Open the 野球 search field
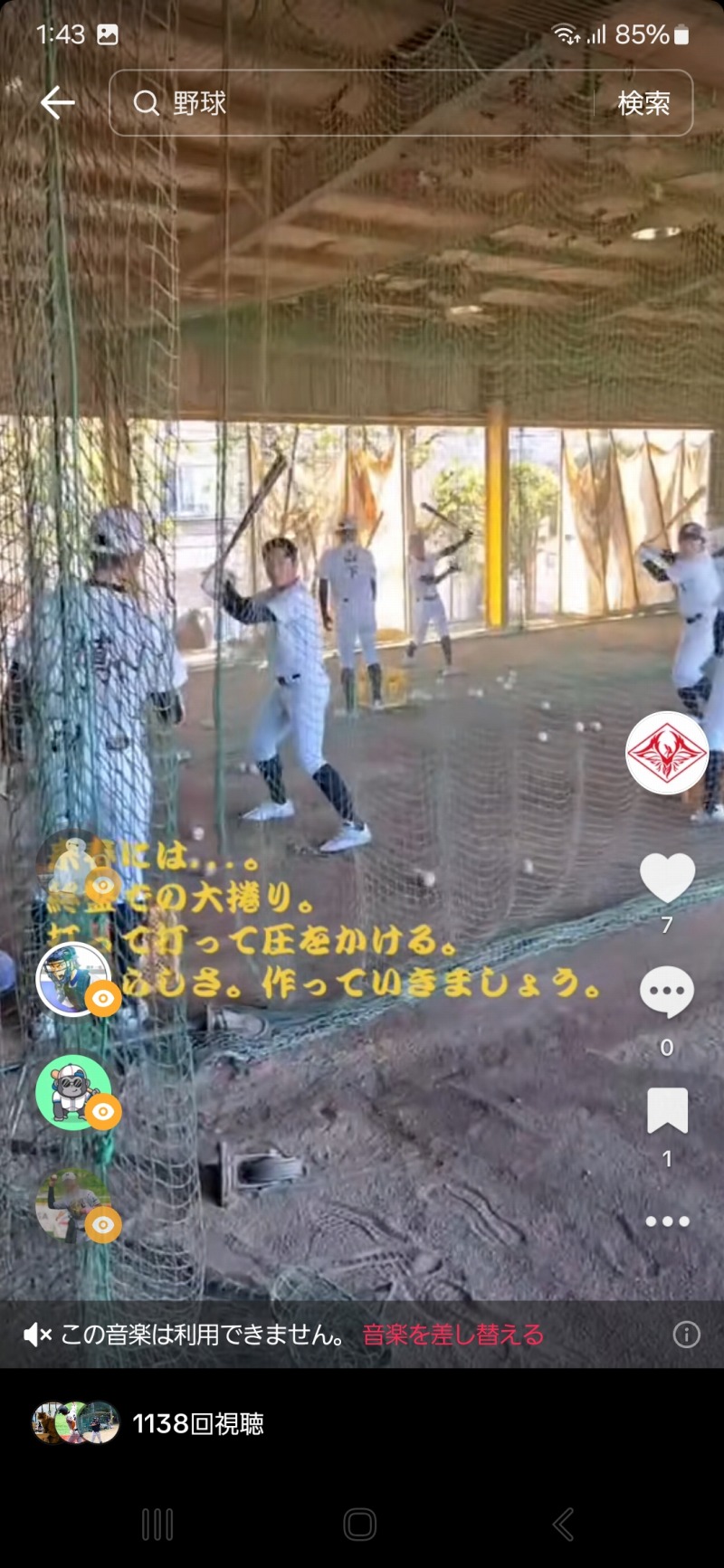Screen dimensions: 724x1568 point(351,103)
